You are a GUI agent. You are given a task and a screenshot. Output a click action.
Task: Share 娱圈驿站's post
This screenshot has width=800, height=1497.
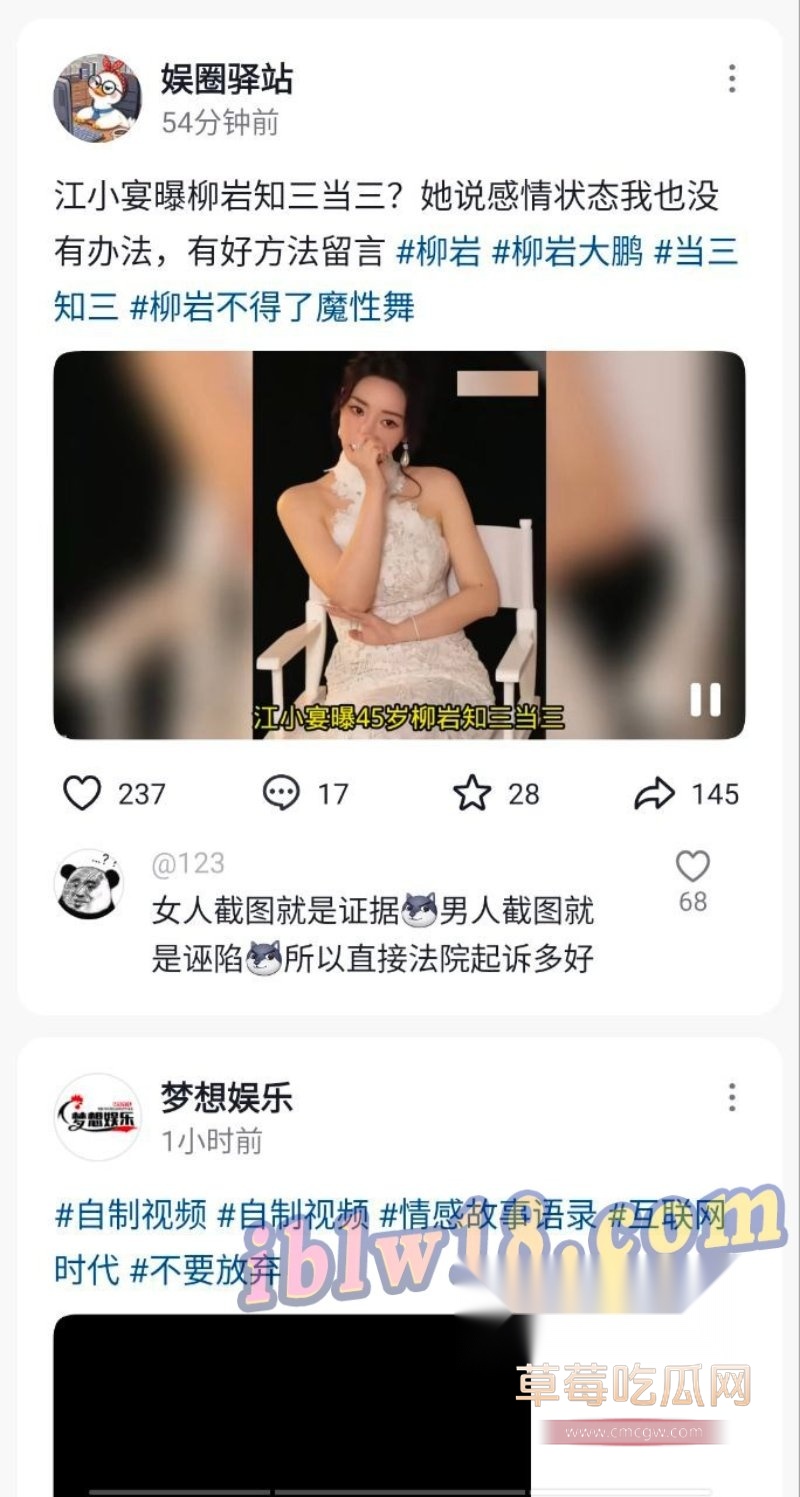point(655,794)
